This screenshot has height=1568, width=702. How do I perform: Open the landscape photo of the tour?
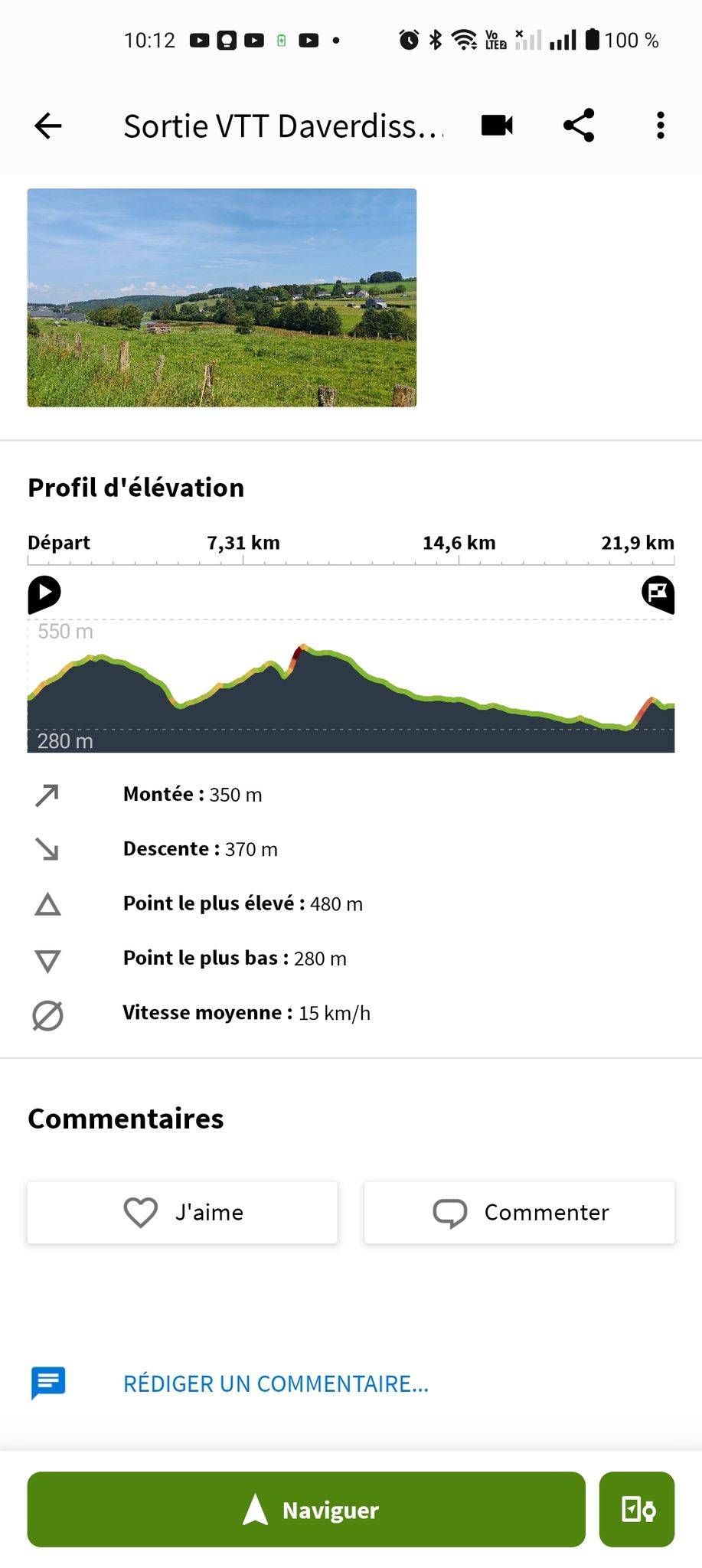[222, 297]
